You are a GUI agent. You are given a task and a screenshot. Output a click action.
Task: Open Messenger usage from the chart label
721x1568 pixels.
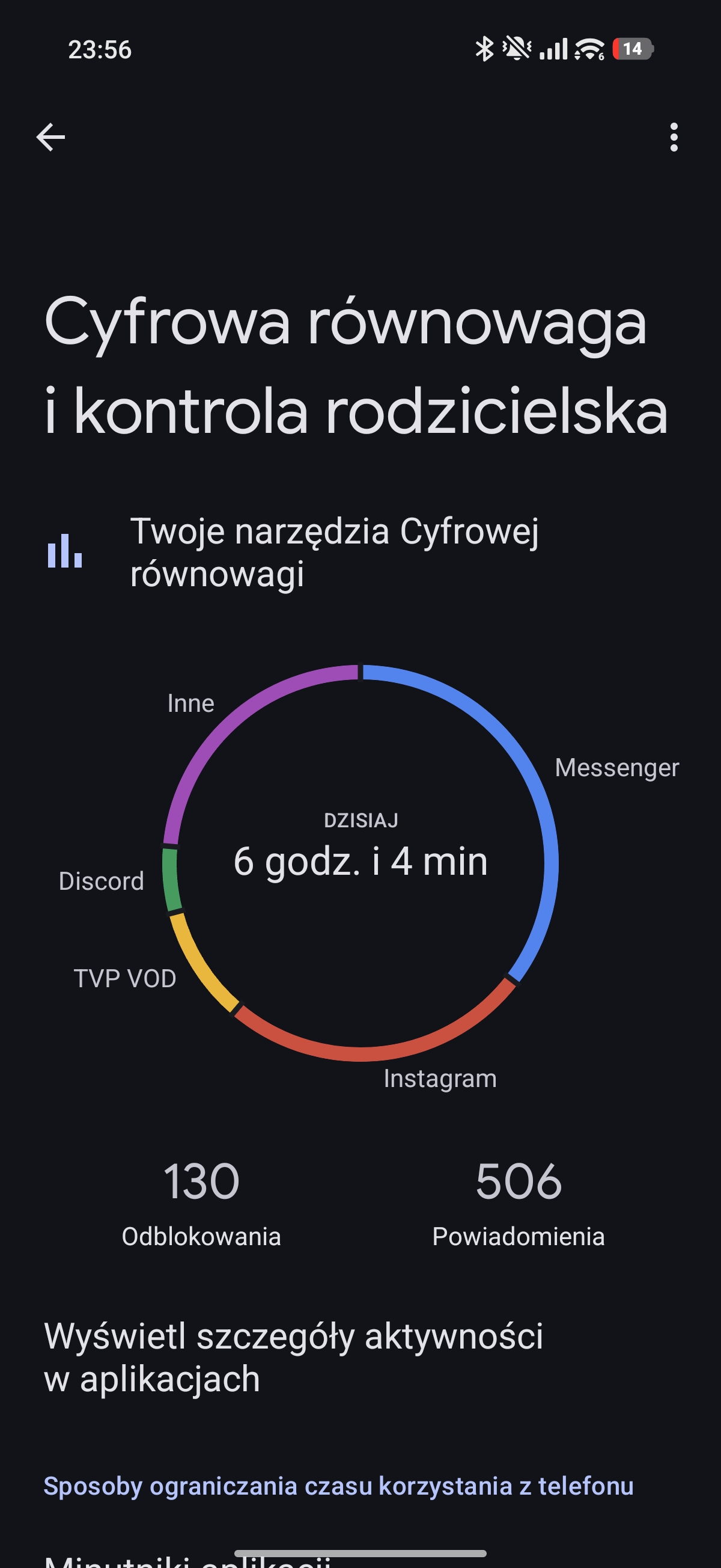(616, 767)
